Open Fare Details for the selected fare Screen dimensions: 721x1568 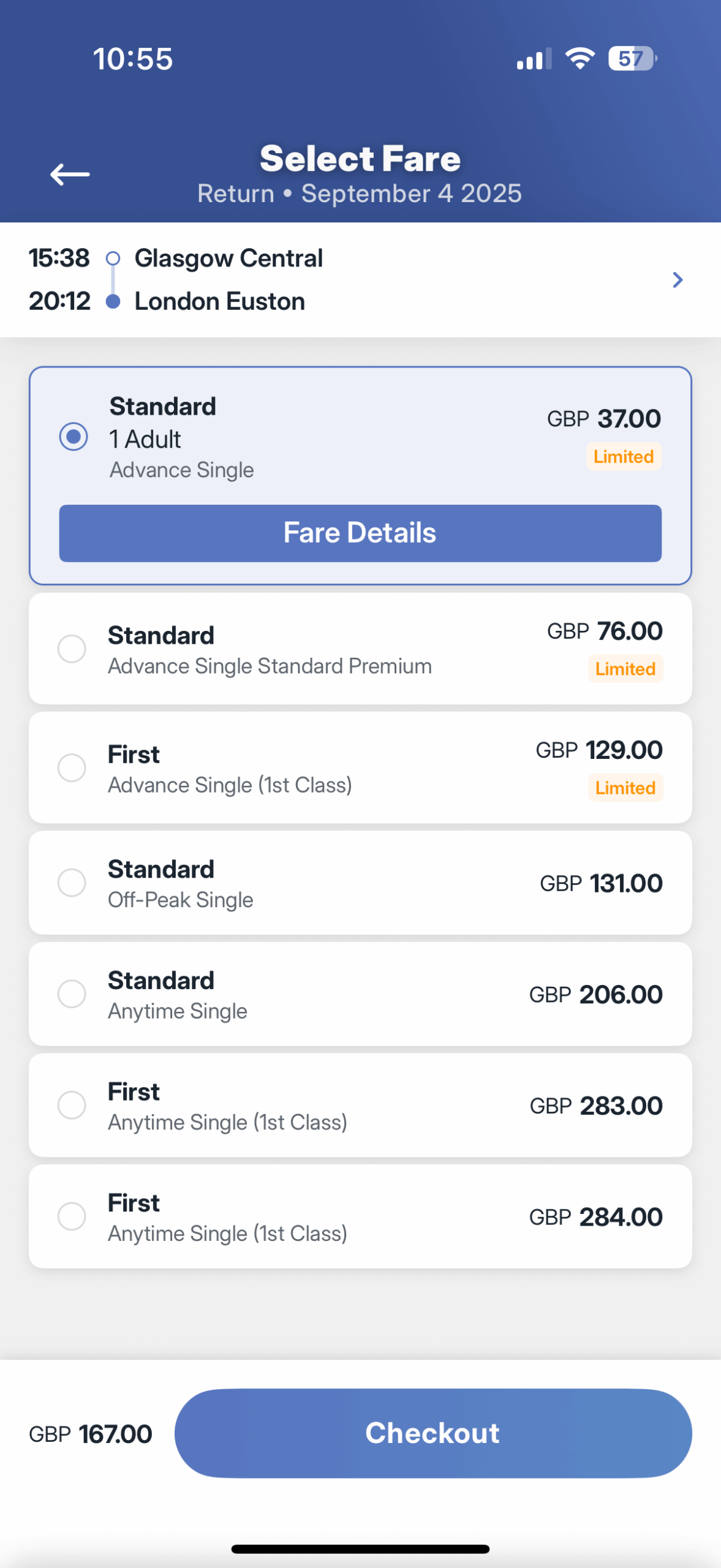click(x=360, y=533)
